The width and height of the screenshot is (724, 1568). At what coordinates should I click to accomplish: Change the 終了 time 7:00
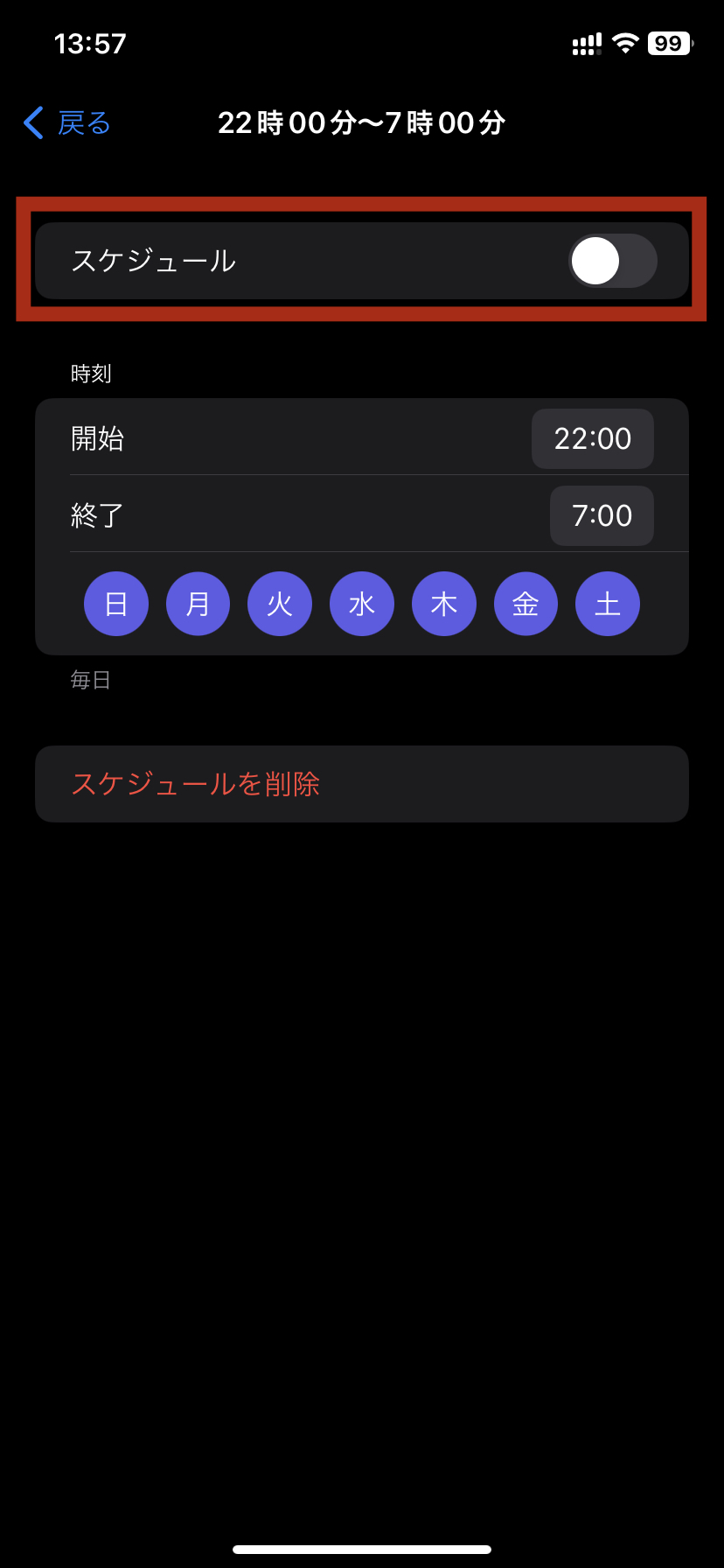tap(602, 515)
